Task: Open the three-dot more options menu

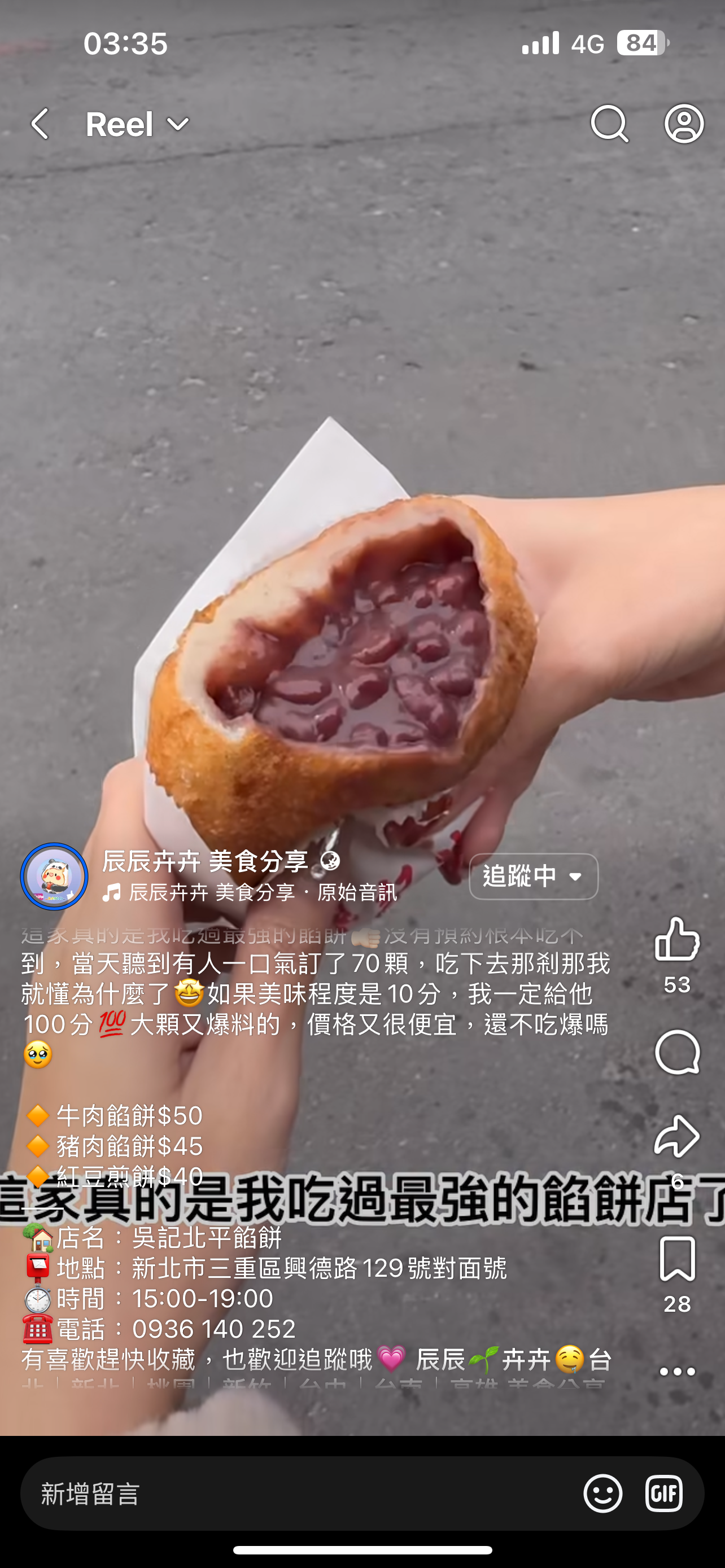Action: [x=677, y=1372]
